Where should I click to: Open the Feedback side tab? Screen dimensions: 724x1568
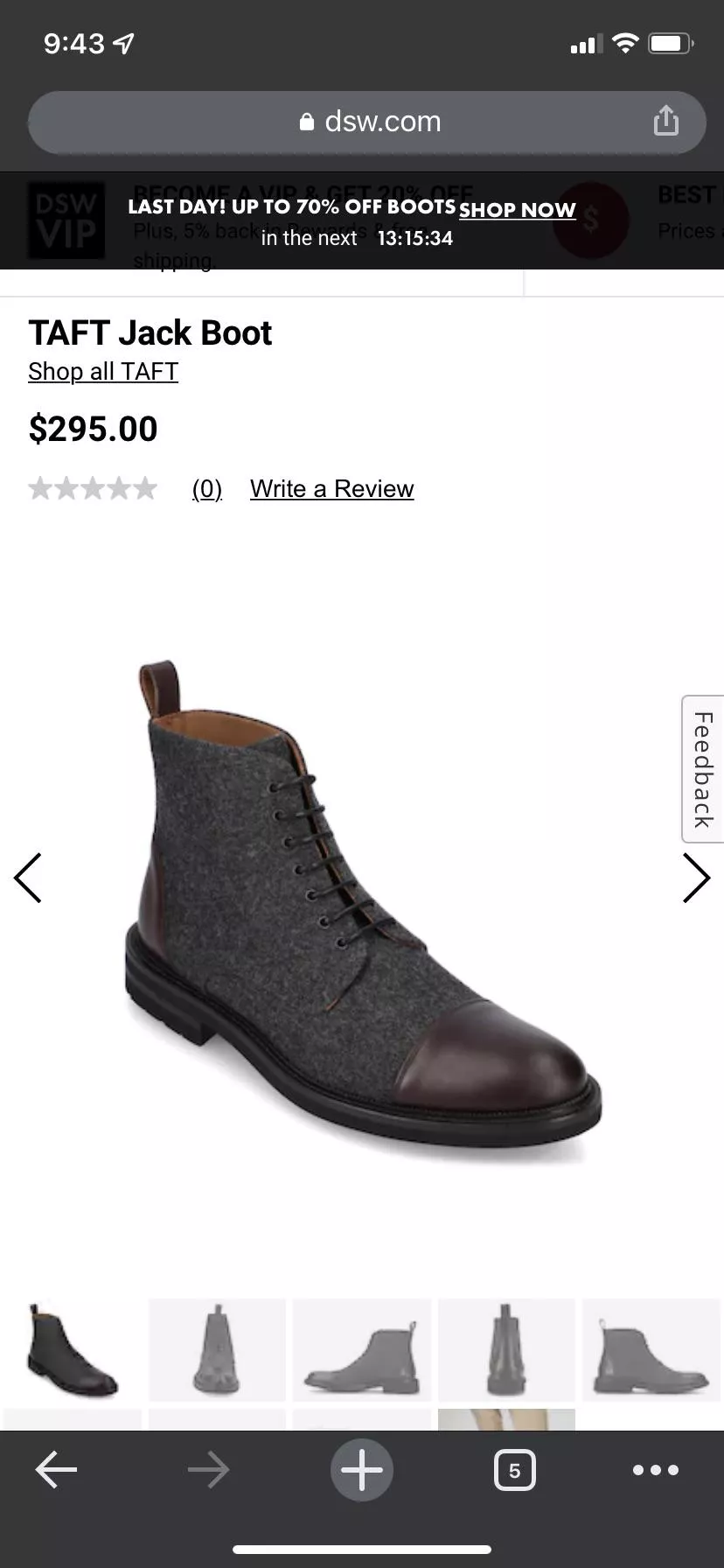tap(702, 769)
